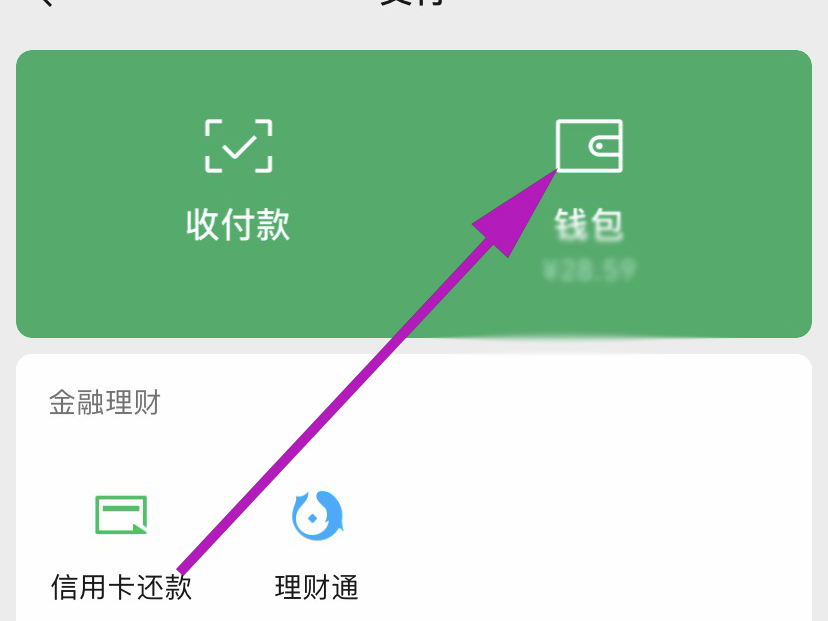
Task: Open 理财通 wealth management
Action: 317,545
